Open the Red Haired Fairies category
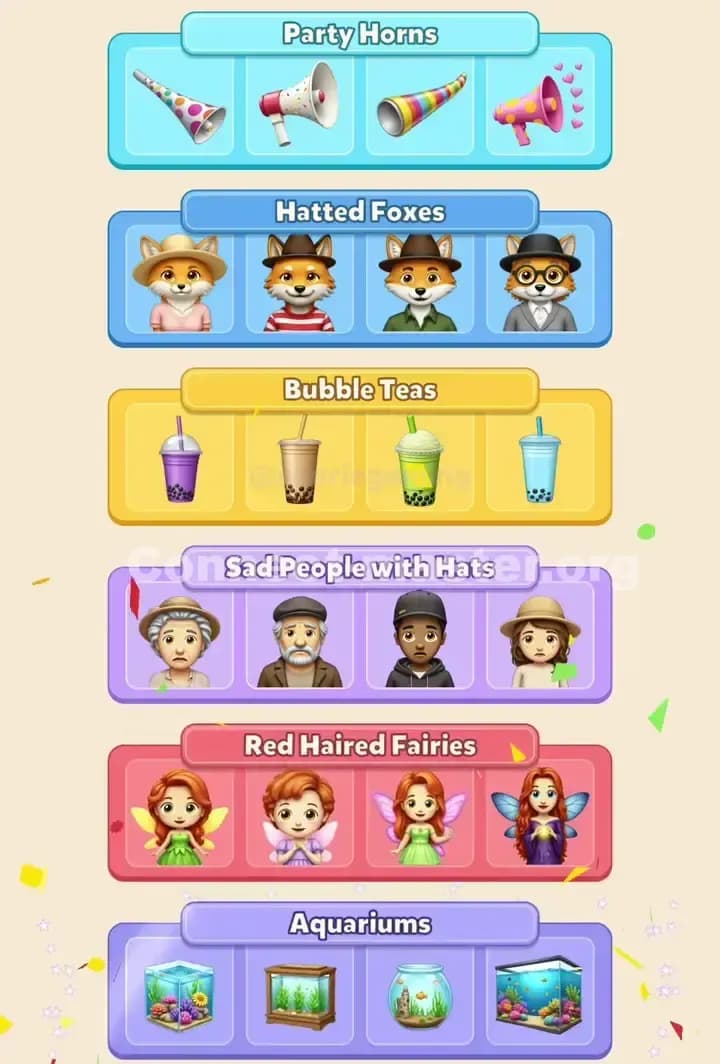 pyautogui.click(x=360, y=745)
